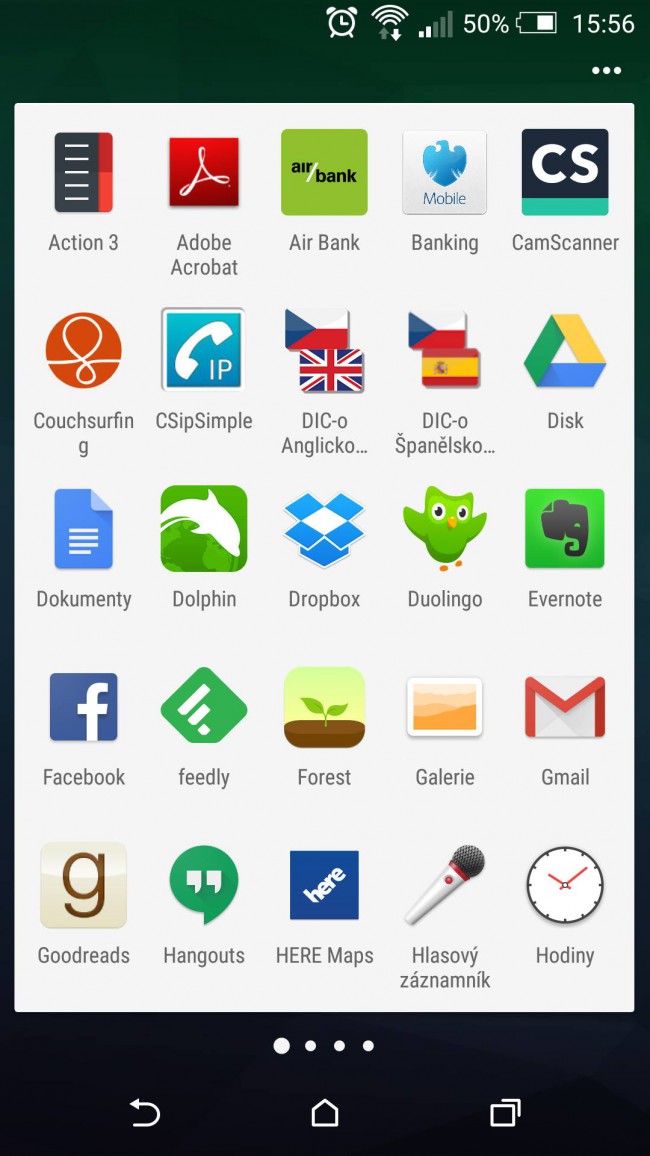
Task: Start Duolingo
Action: click(x=444, y=529)
